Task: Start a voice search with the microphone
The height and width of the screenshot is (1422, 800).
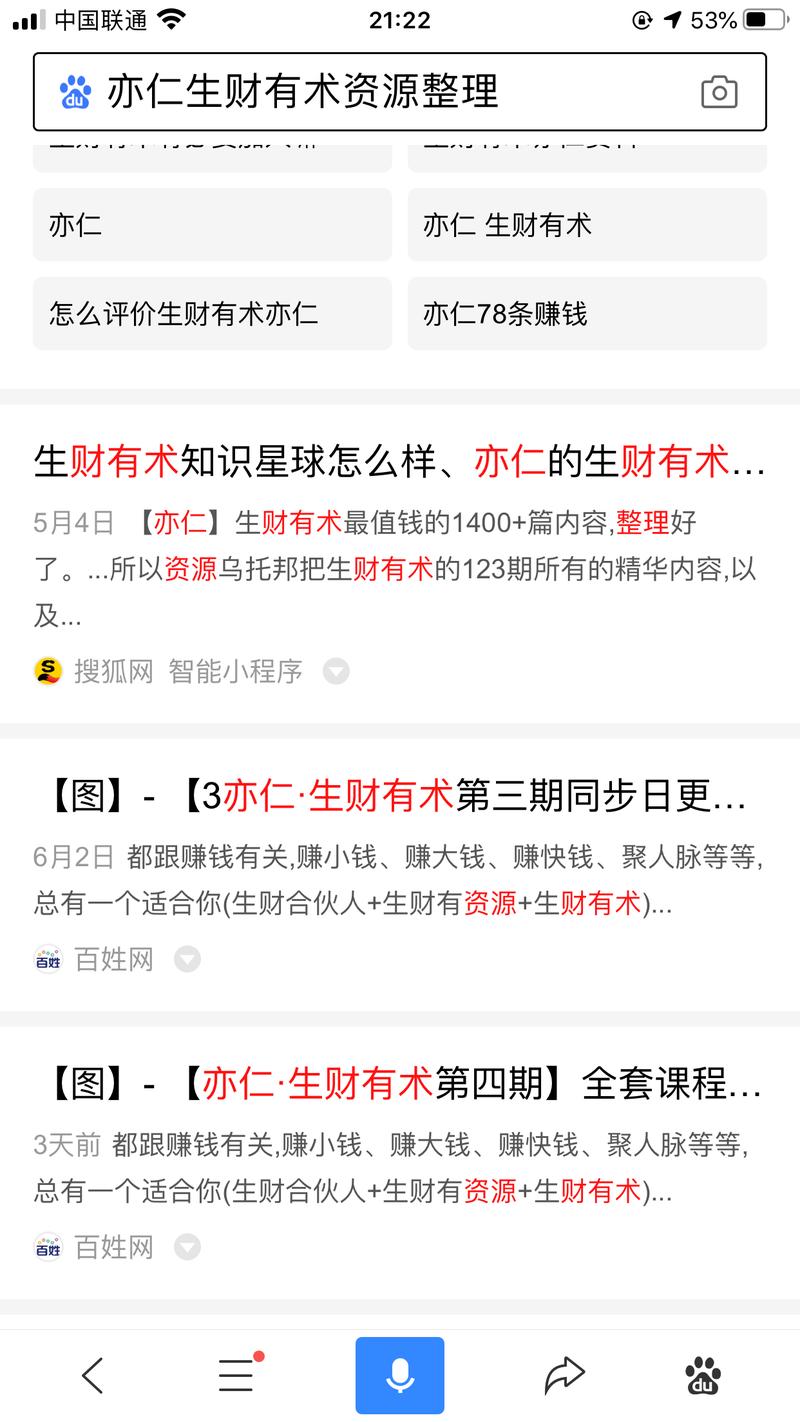Action: 400,1374
